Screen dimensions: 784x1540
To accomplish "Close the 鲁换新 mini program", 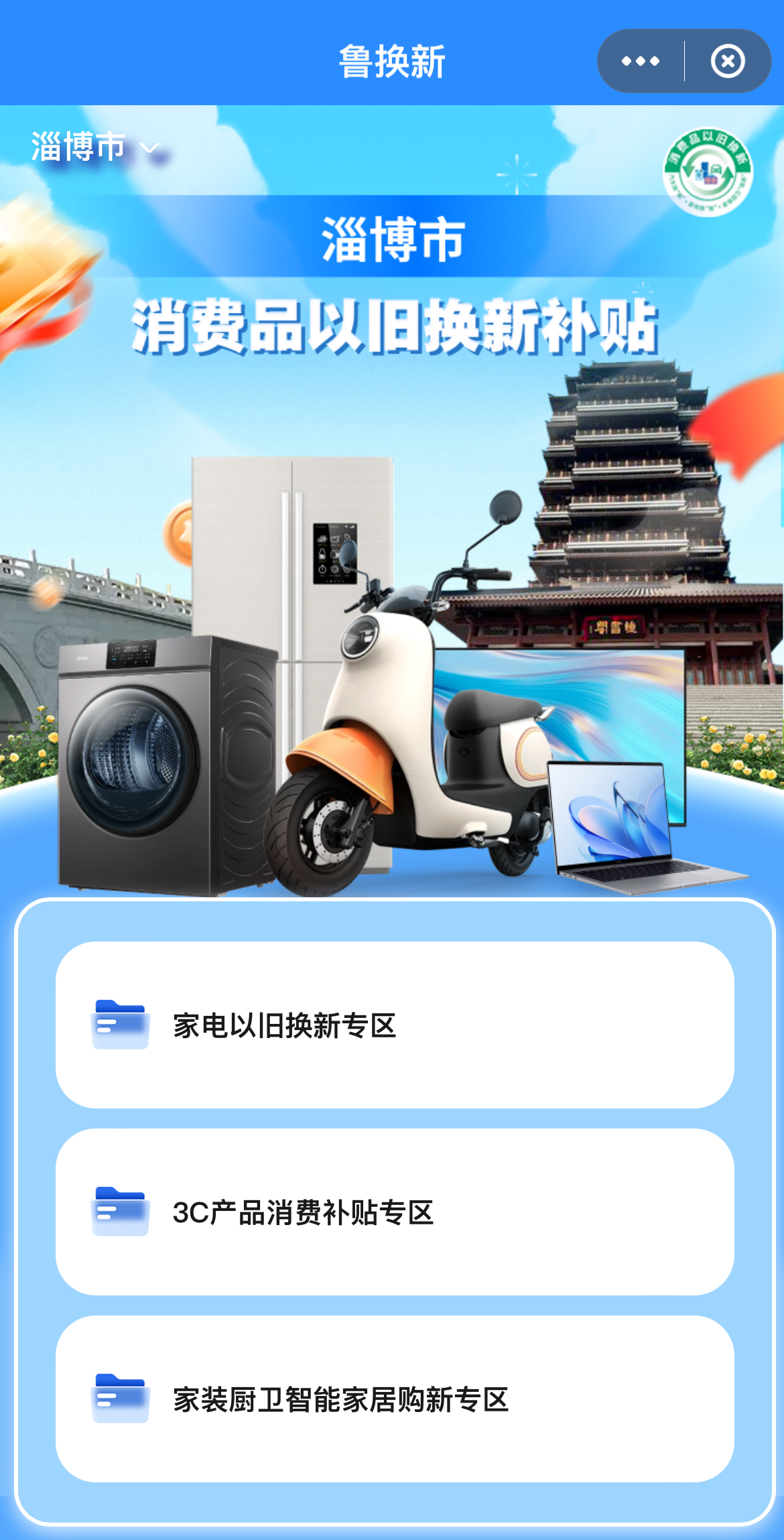I will point(728,62).
